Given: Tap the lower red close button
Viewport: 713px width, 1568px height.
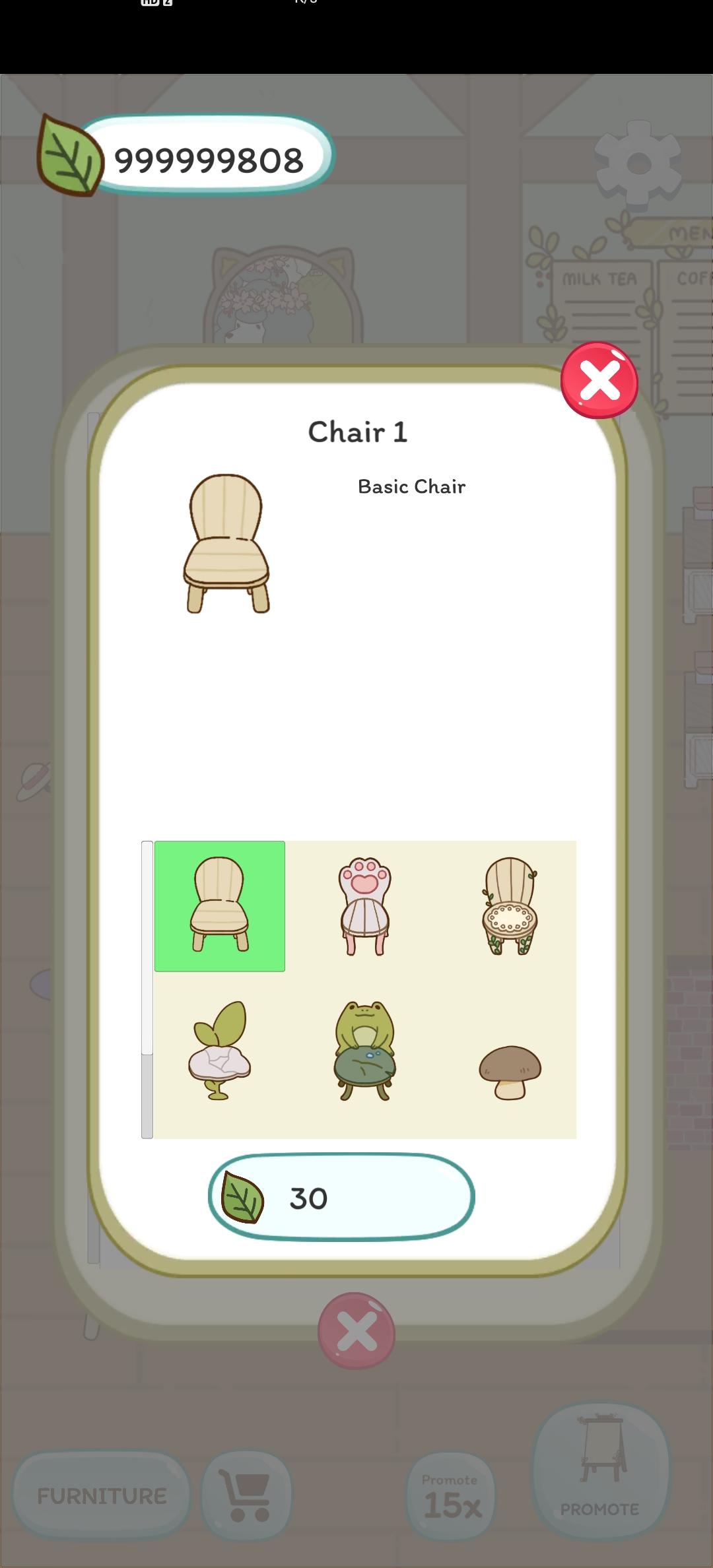Looking at the screenshot, I should click(x=356, y=1330).
